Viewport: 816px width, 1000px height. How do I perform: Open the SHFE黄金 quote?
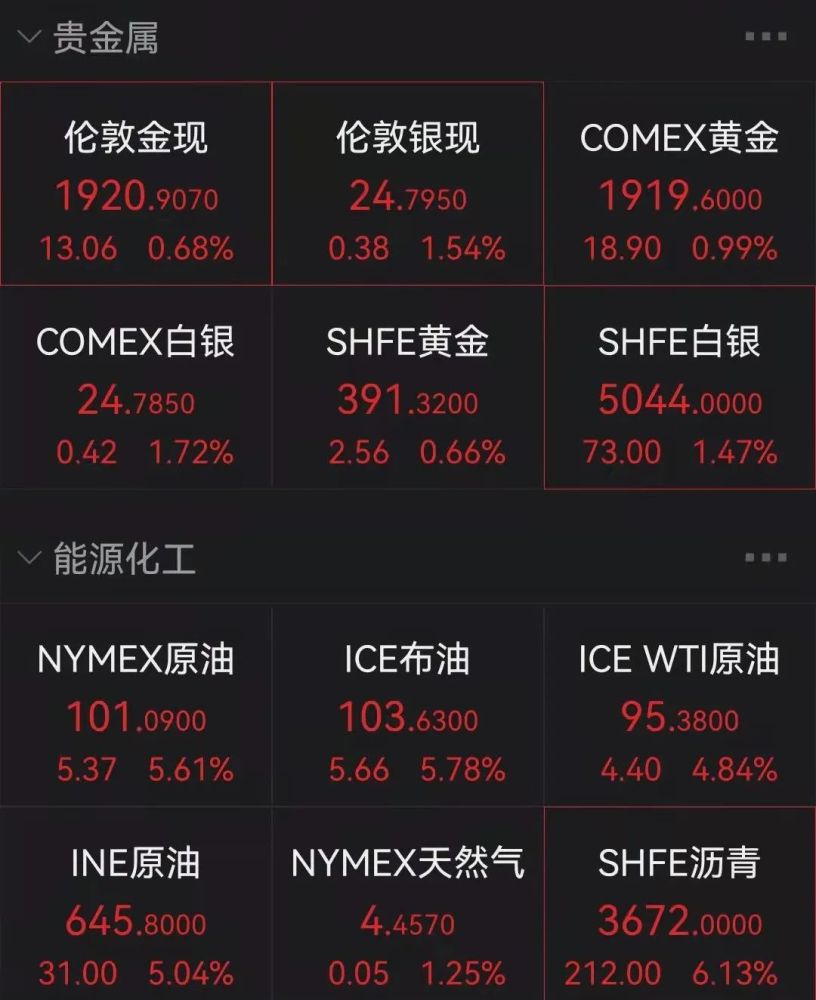click(x=408, y=388)
